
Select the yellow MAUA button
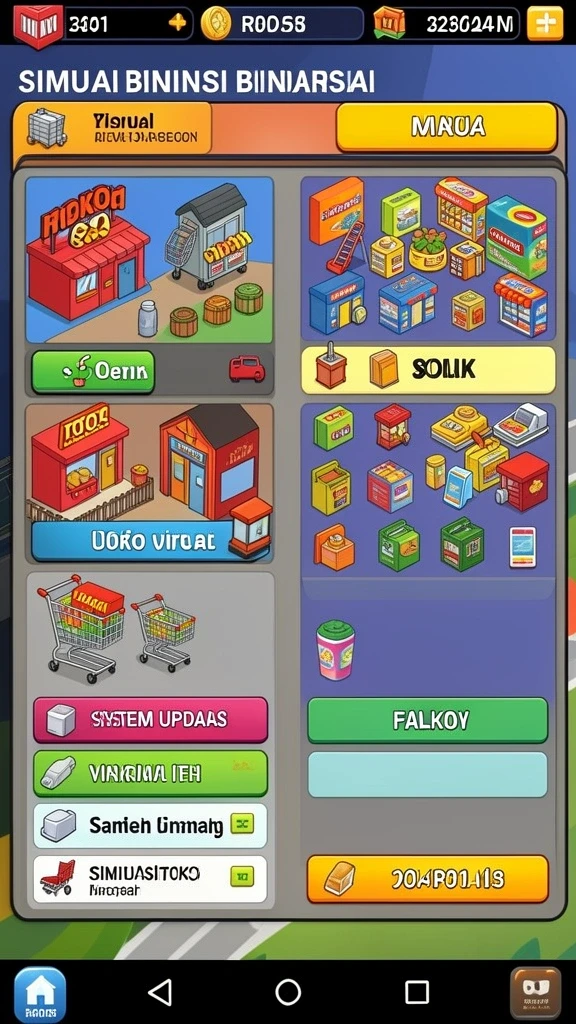[447, 127]
